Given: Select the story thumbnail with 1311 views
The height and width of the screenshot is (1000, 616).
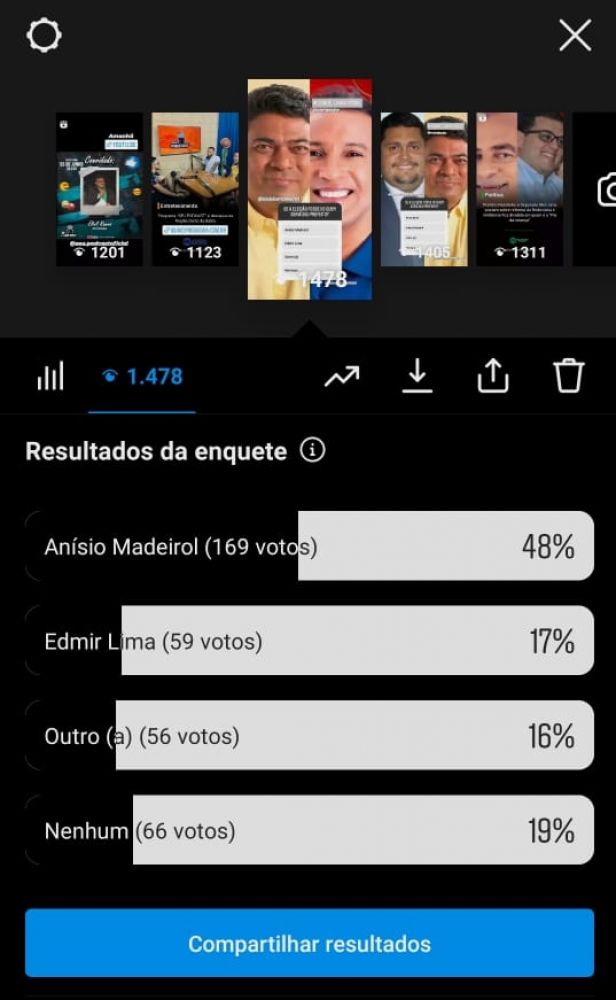Looking at the screenshot, I should pyautogui.click(x=520, y=189).
